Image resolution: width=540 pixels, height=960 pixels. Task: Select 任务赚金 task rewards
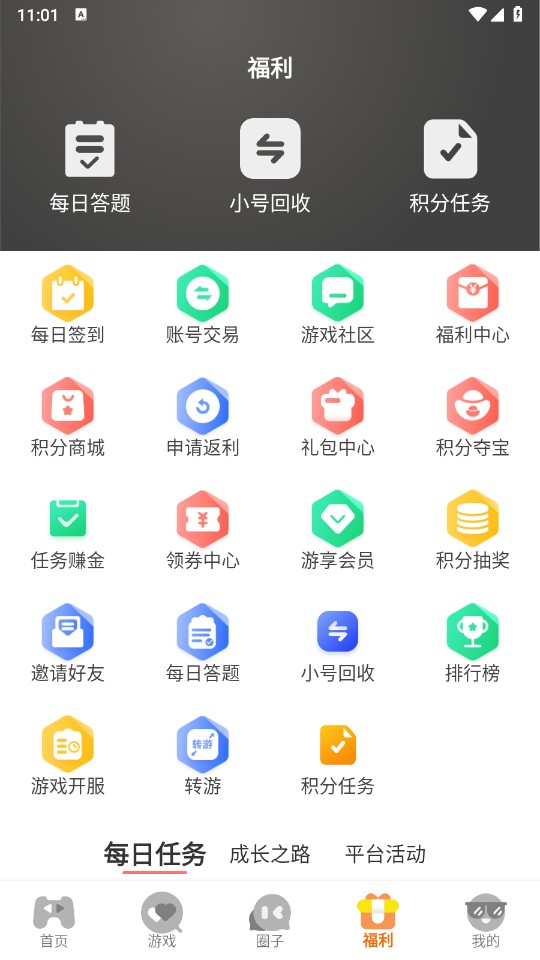(x=67, y=530)
